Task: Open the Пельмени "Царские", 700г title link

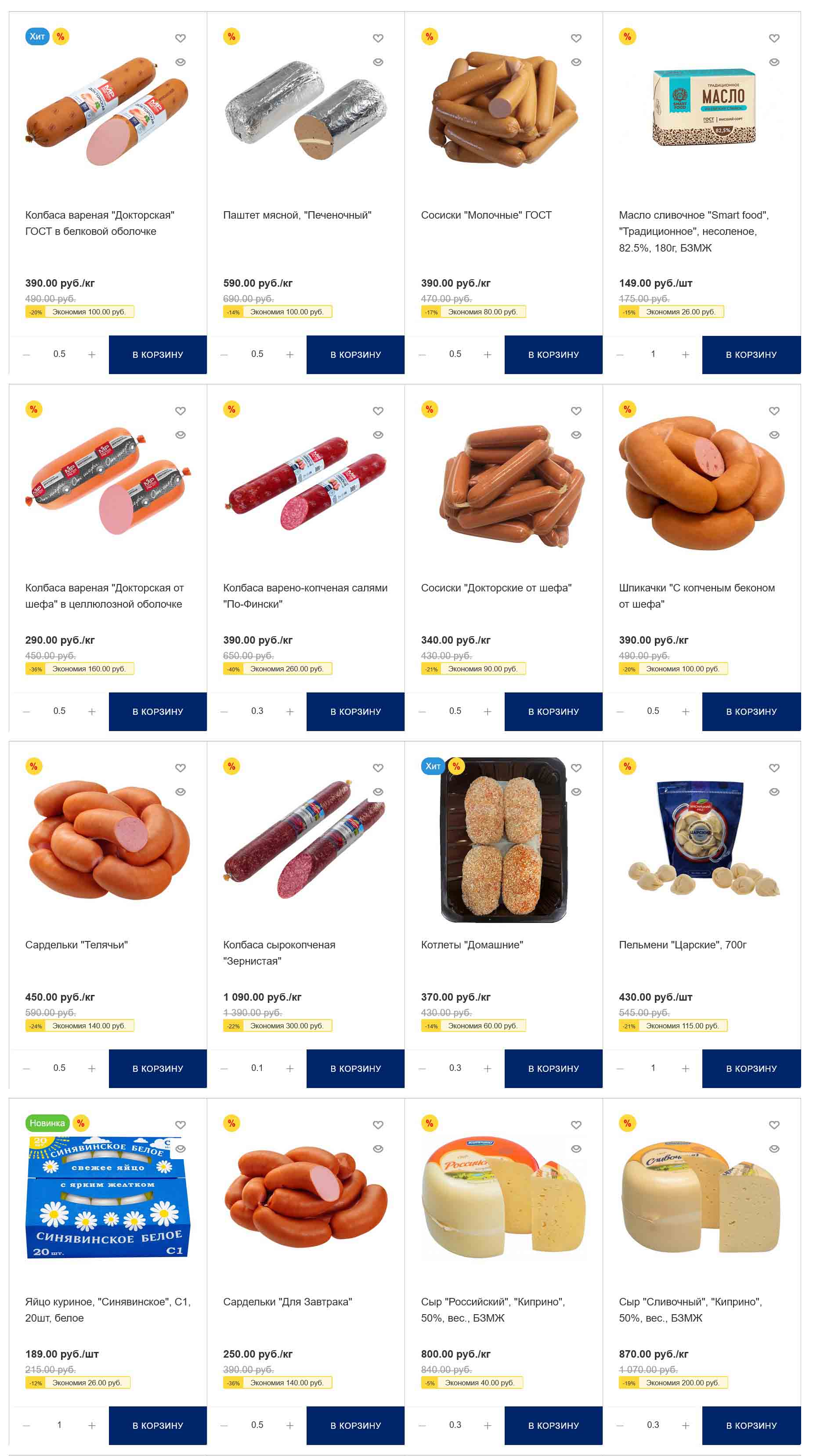Action: 682,944
